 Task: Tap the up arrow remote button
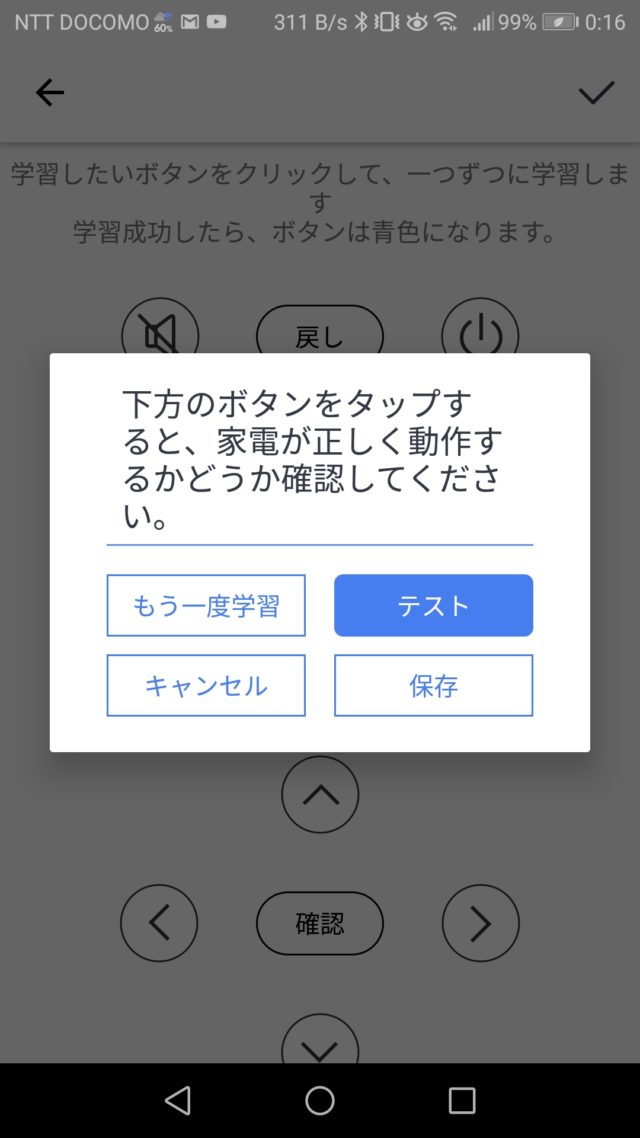point(320,795)
